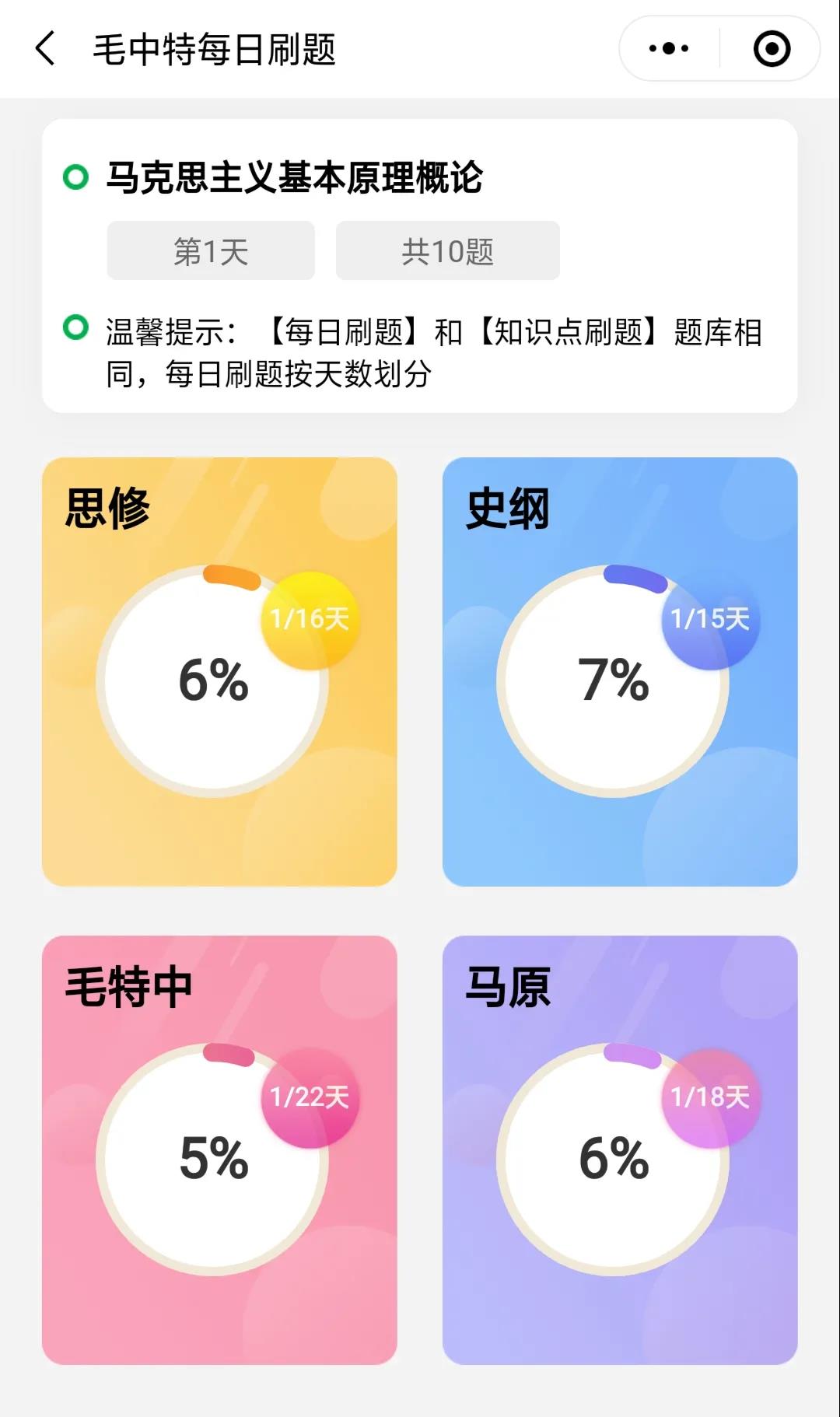The width and height of the screenshot is (840, 1417).
Task: Tap the 第1天 chip
Action: pos(211,251)
